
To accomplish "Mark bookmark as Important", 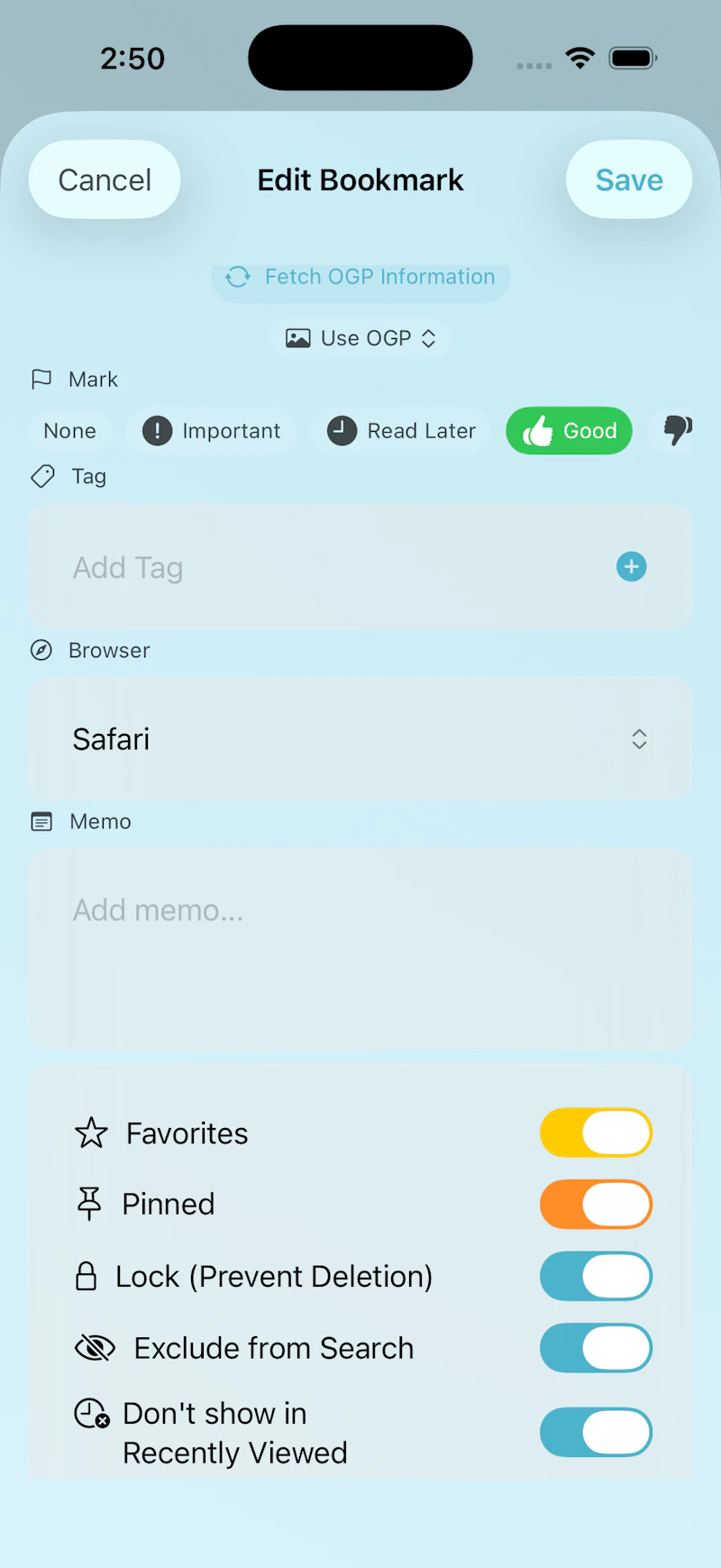I will pyautogui.click(x=212, y=431).
